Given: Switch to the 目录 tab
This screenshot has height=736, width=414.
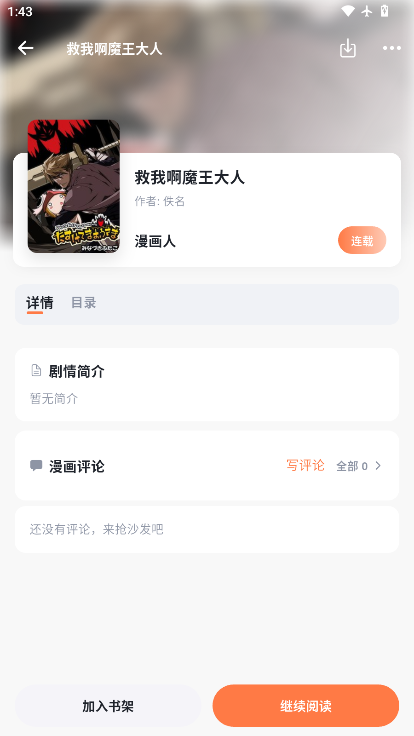Looking at the screenshot, I should coord(84,303).
